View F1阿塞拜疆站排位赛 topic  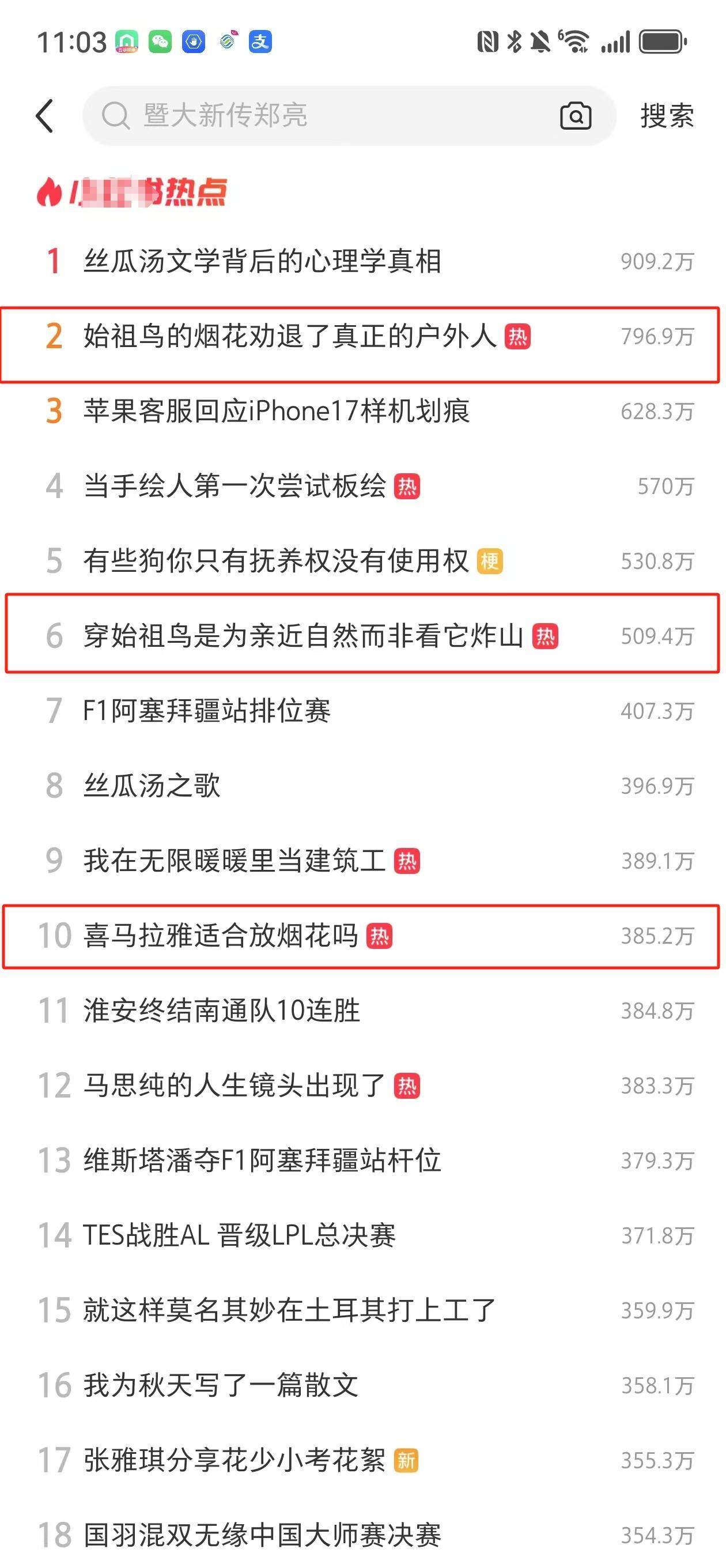207,711
